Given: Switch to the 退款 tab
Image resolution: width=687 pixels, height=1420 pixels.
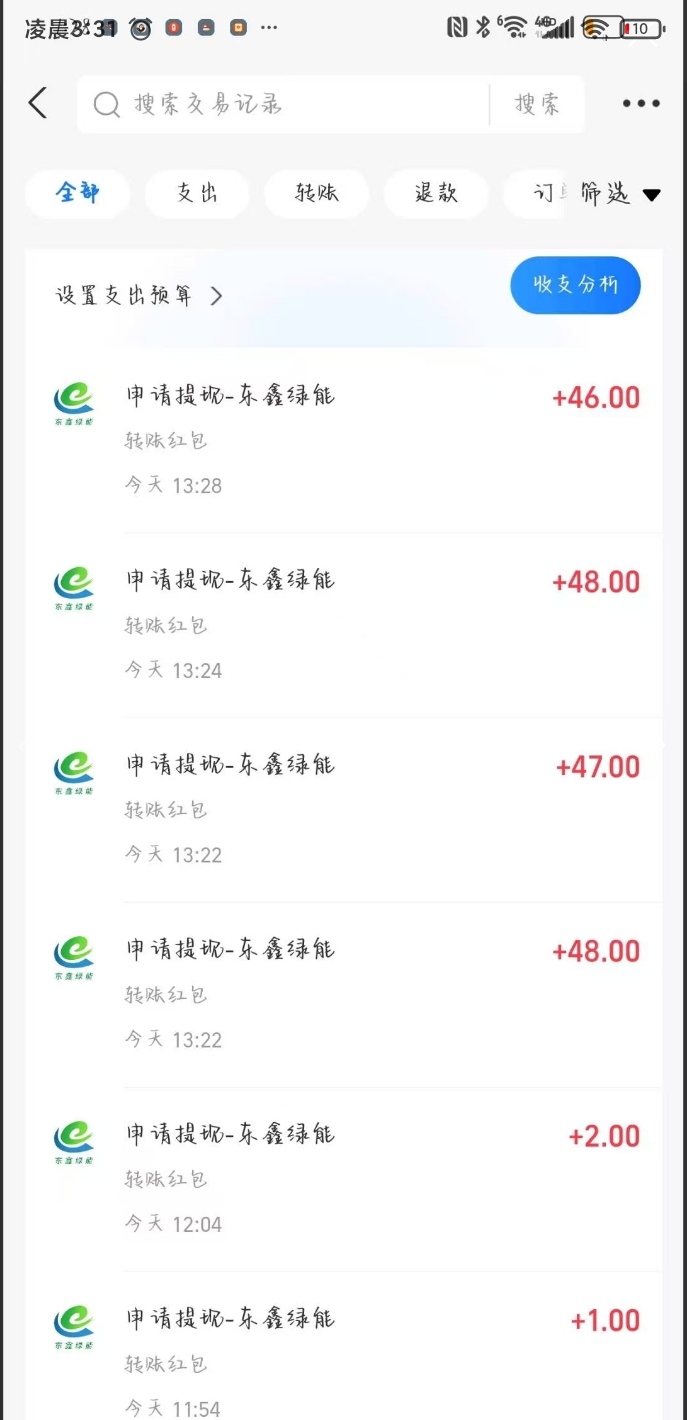Looking at the screenshot, I should tap(436, 193).
